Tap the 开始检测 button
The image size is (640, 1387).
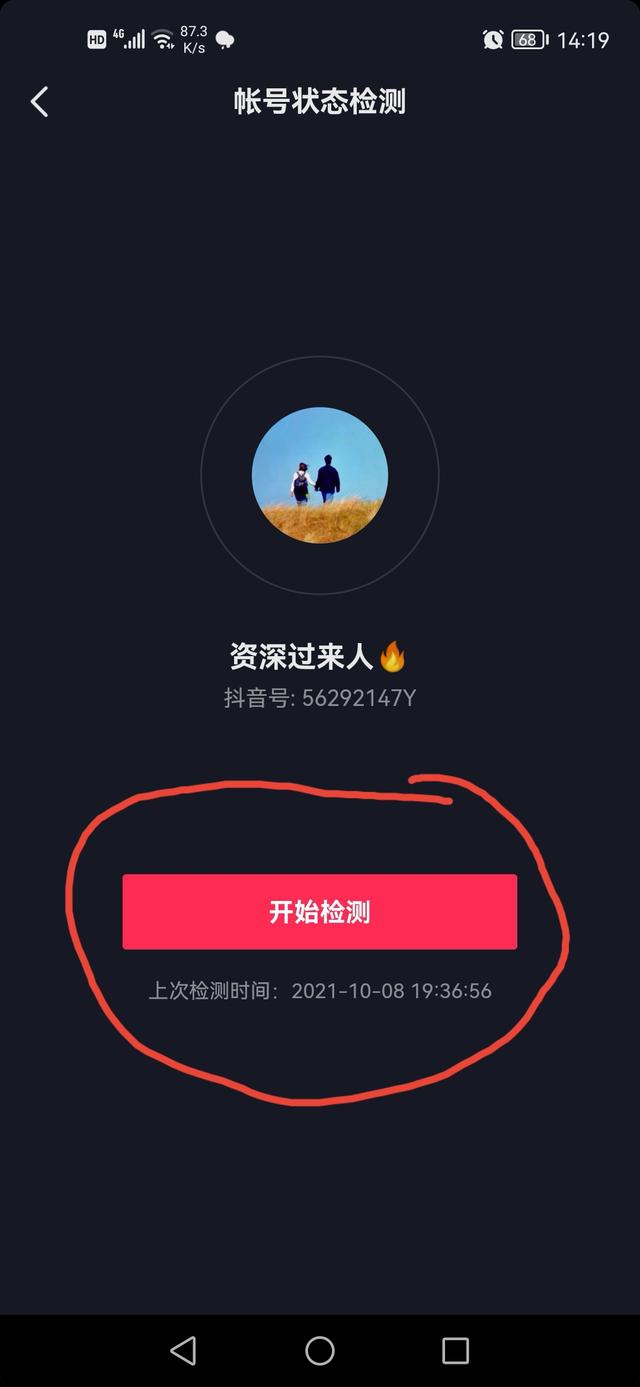320,912
